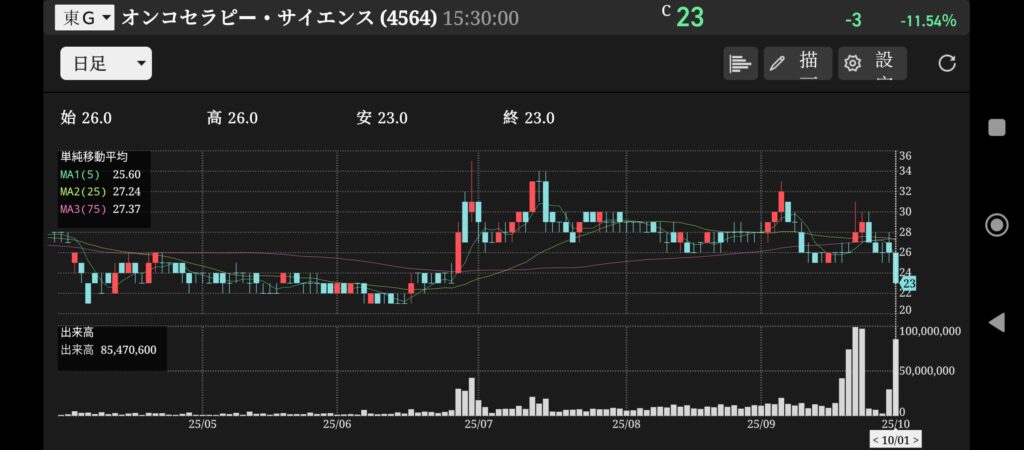Viewport: 1024px width, 450px height.
Task: Go to home via system button
Action: 996,224
